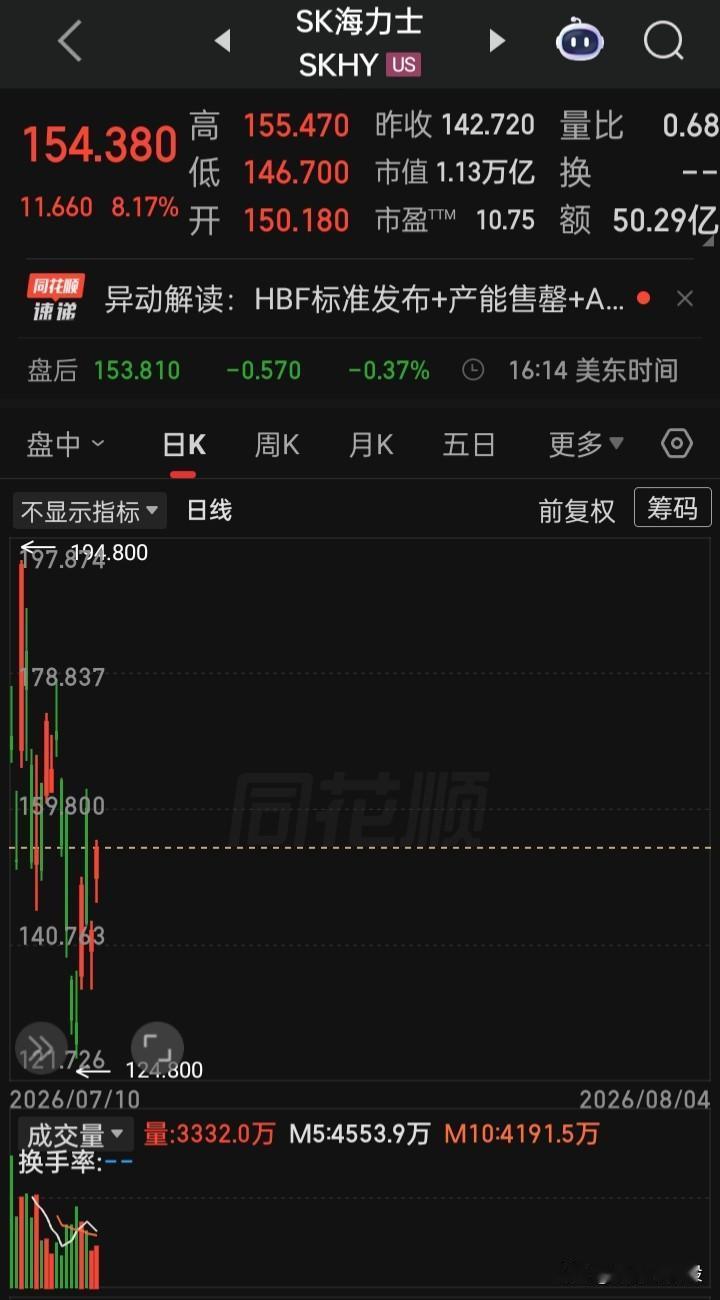Switch to the 周K tab
The height and width of the screenshot is (1300, 720).
(x=277, y=444)
